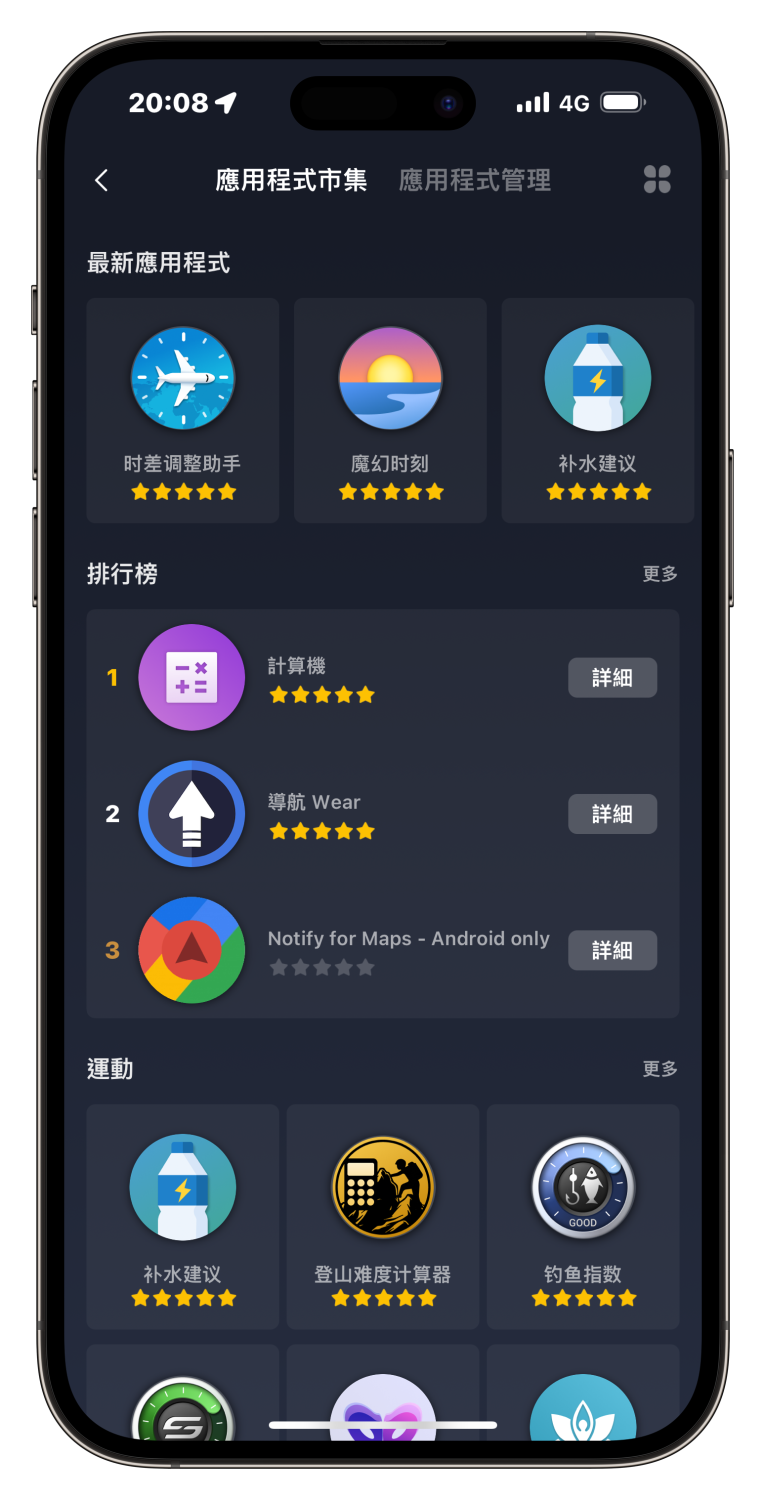Show more apps in 運動

coord(660,1069)
